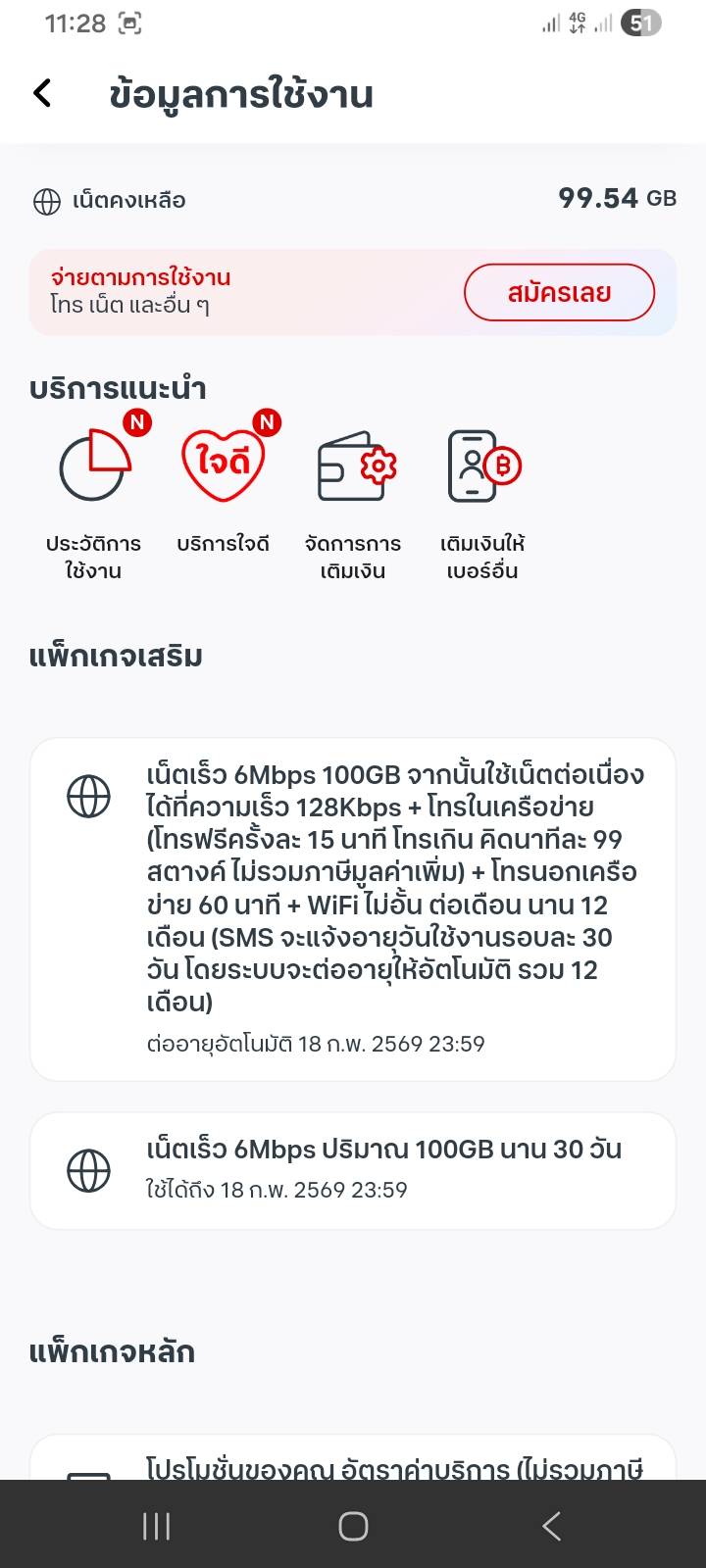Open system recent apps
The image size is (706, 1568).
pyautogui.click(x=157, y=1525)
